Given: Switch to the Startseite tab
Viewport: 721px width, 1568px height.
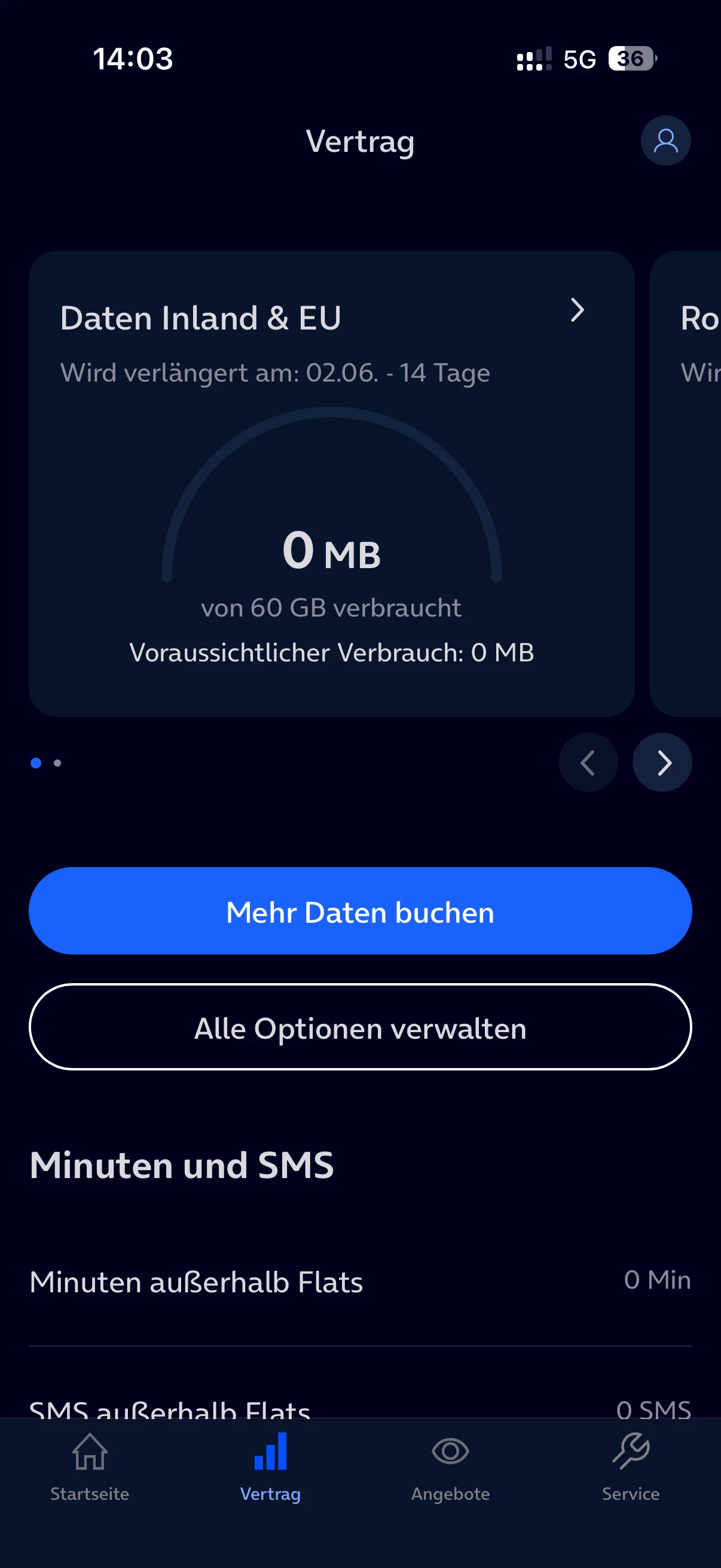Looking at the screenshot, I should 90,1467.
